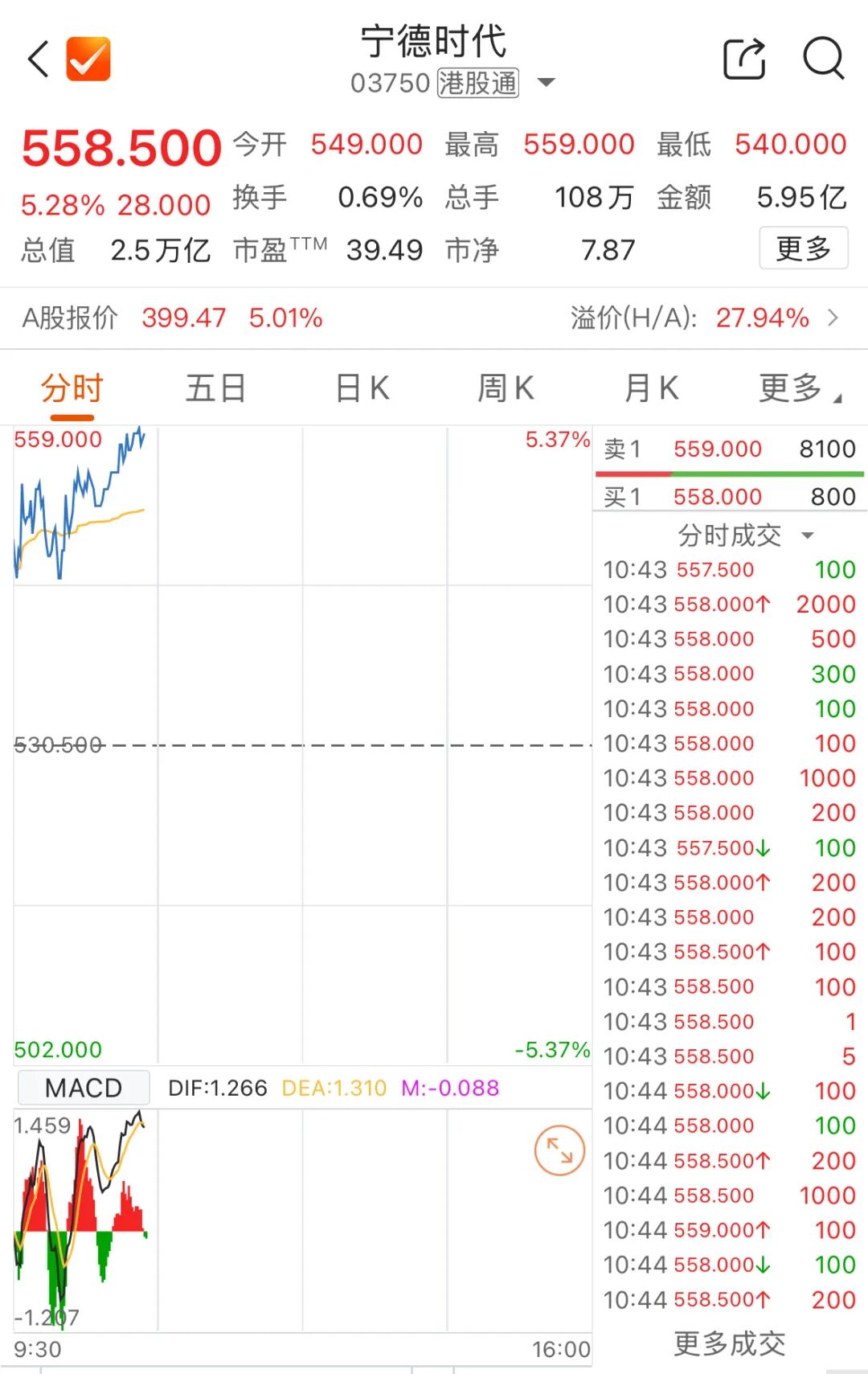
Task: Tap the 买1 558.000 order quote
Action: (x=729, y=497)
